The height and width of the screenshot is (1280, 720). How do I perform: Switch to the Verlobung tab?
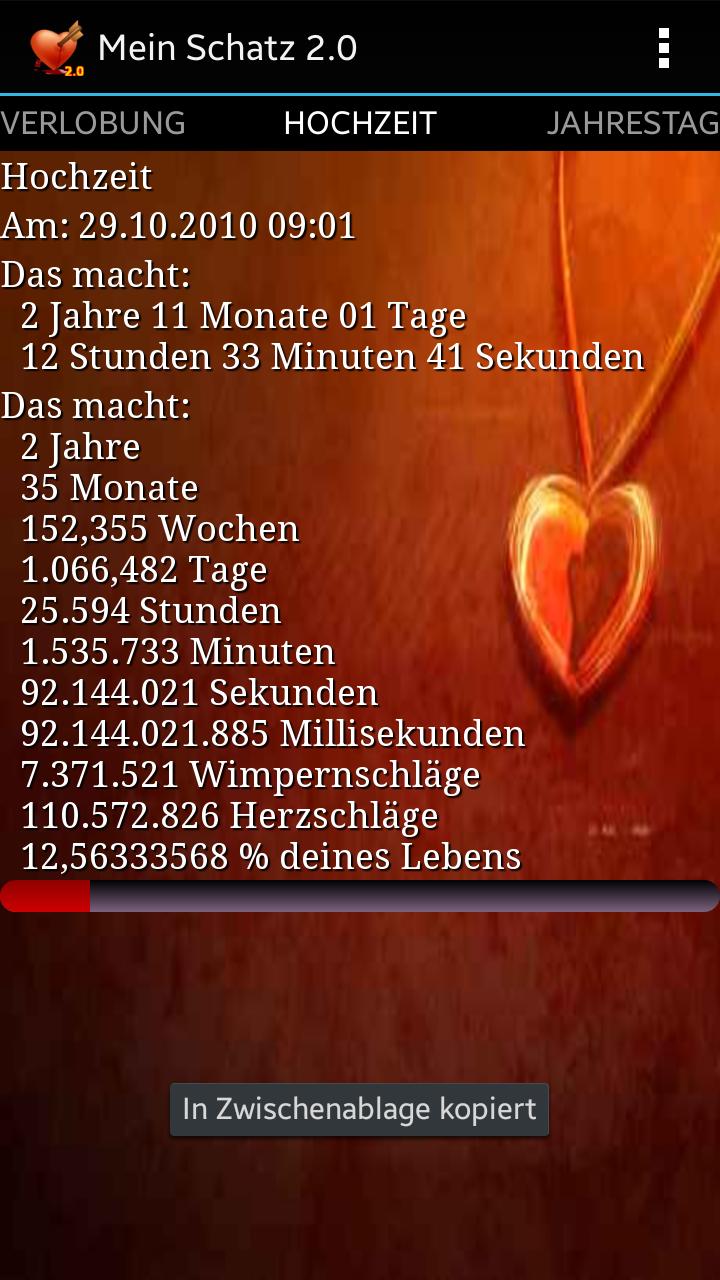click(x=93, y=123)
